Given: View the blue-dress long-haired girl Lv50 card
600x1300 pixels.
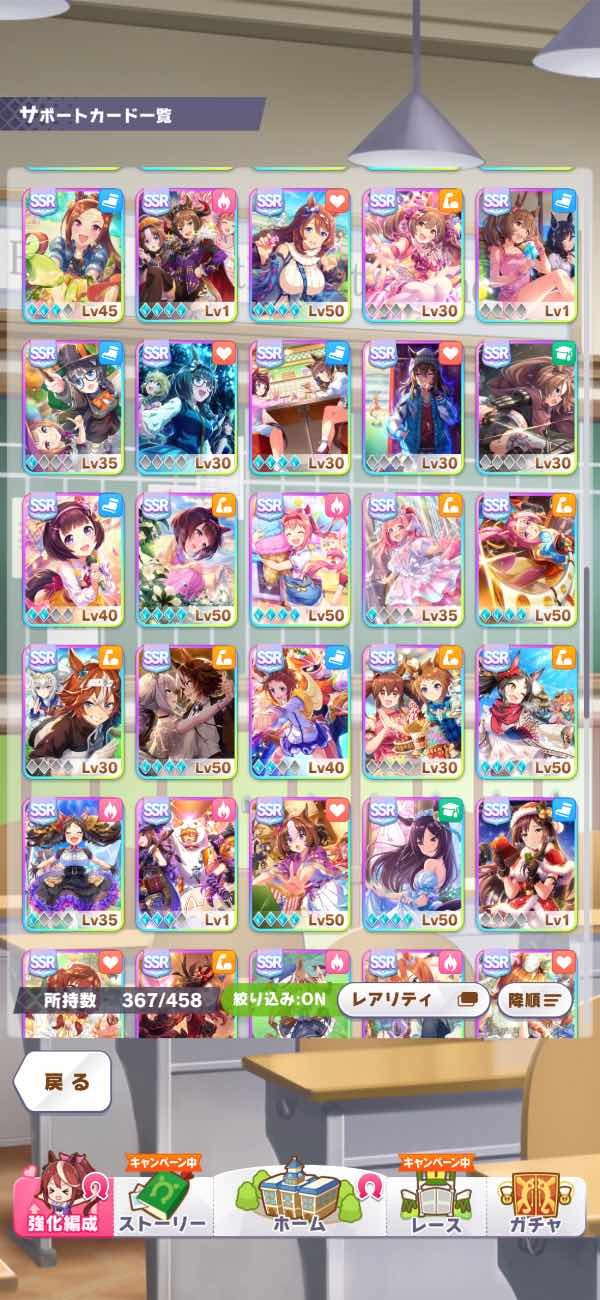Looking at the screenshot, I should pyautogui.click(x=413, y=864).
